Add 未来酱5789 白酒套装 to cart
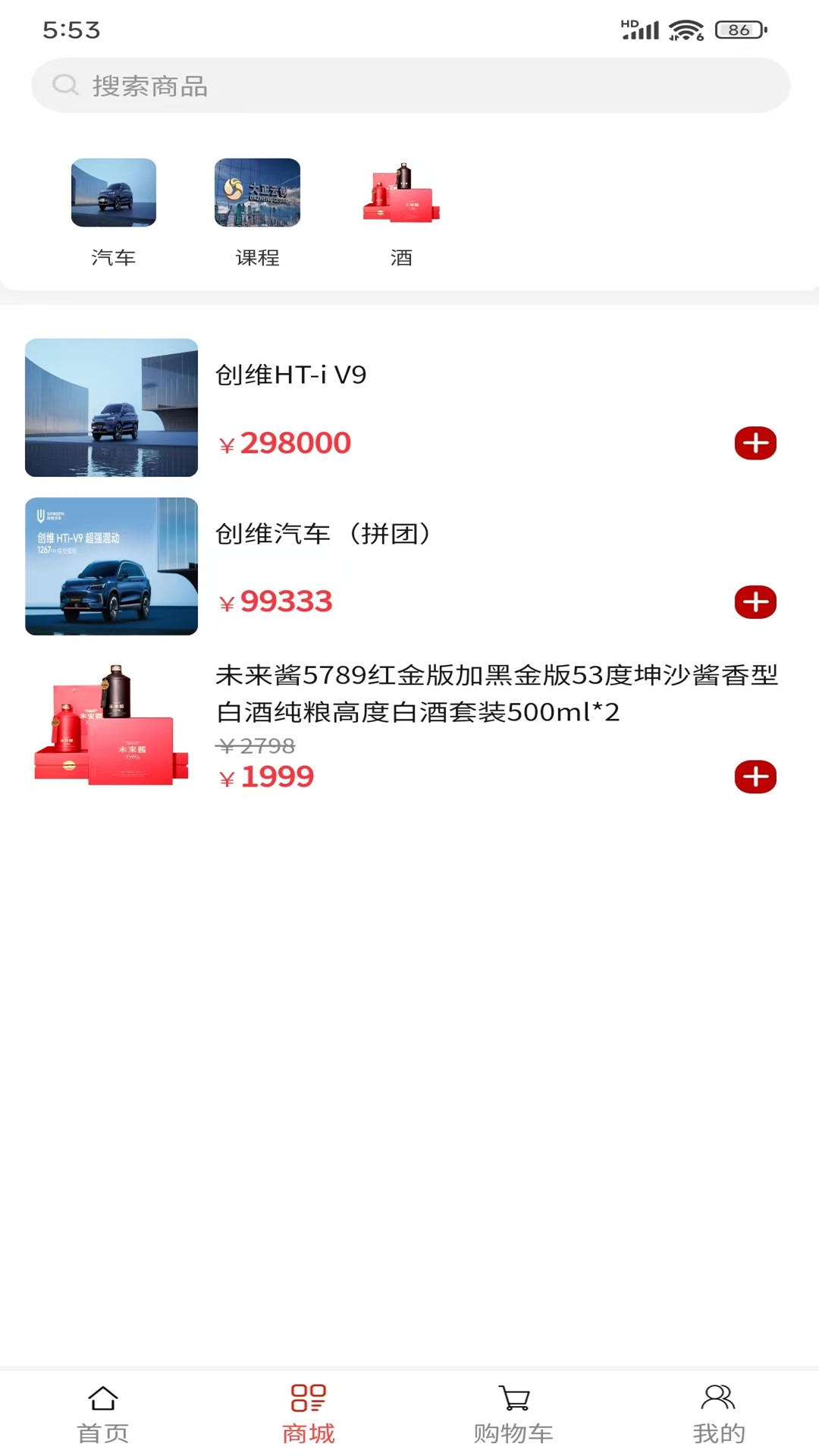The height and width of the screenshot is (1456, 819). coord(755,777)
